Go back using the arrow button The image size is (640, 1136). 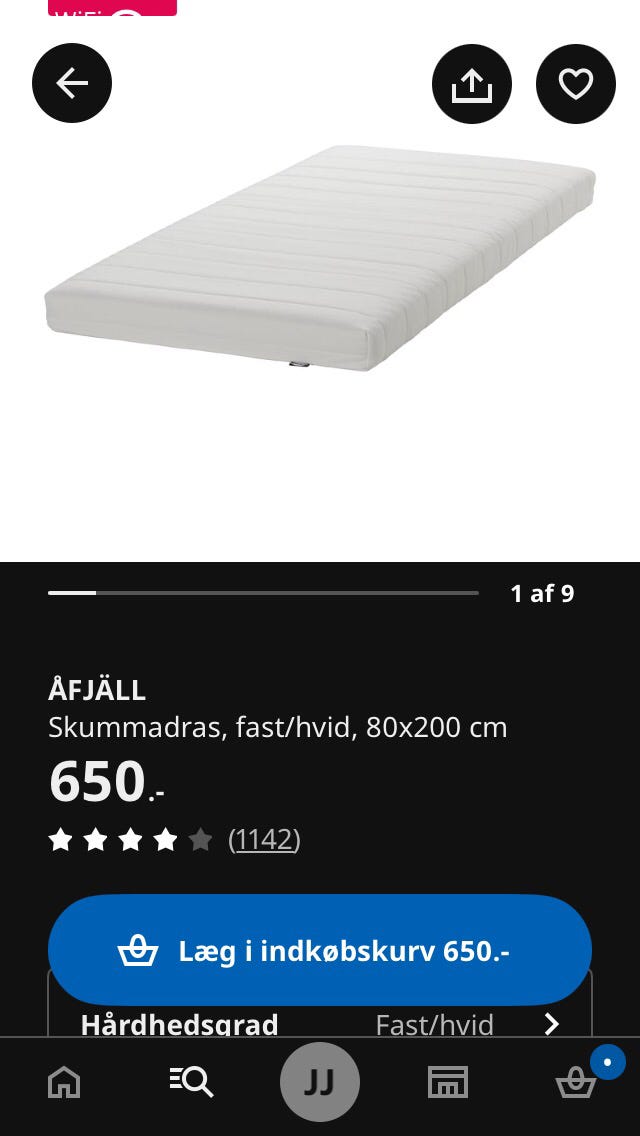click(x=72, y=83)
